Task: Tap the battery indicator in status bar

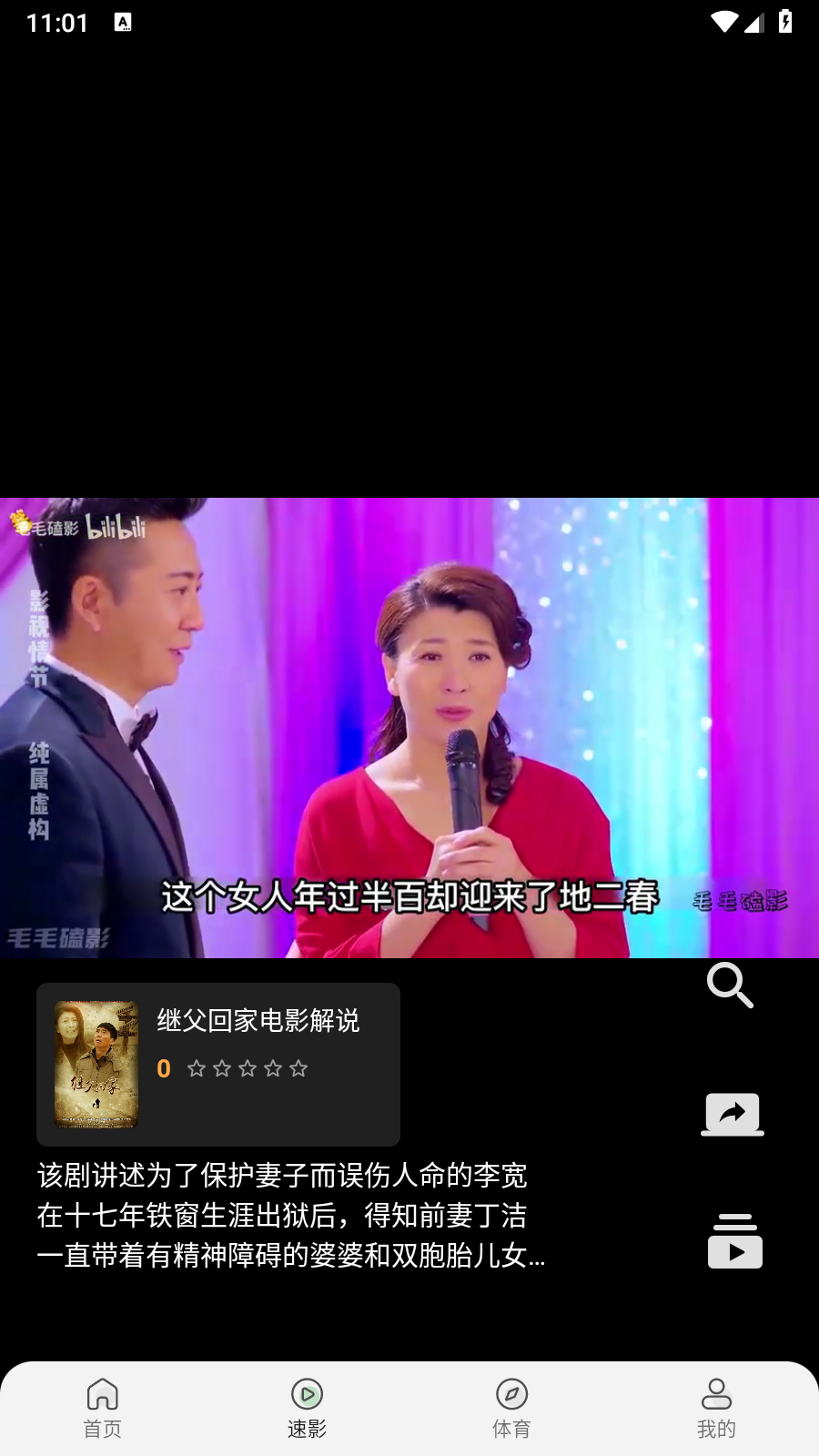Action: (786, 23)
